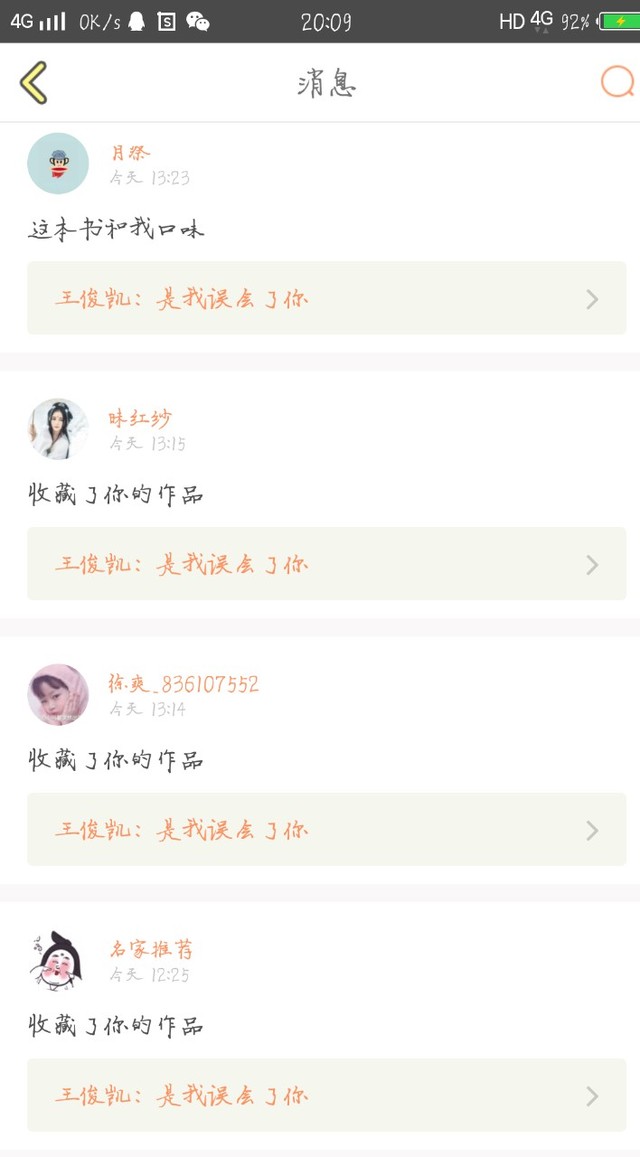Open the work card under 徐爽_836107552's message

[x=326, y=829]
